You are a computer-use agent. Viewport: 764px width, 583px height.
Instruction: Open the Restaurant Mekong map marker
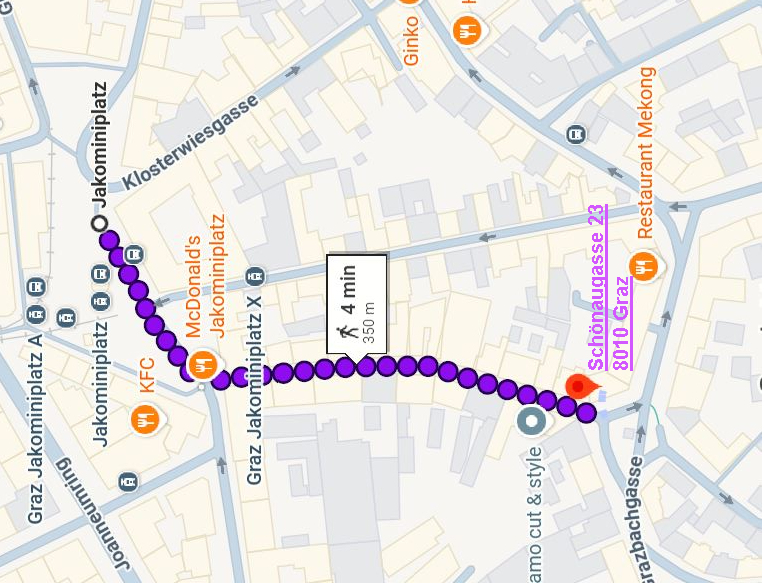640,267
